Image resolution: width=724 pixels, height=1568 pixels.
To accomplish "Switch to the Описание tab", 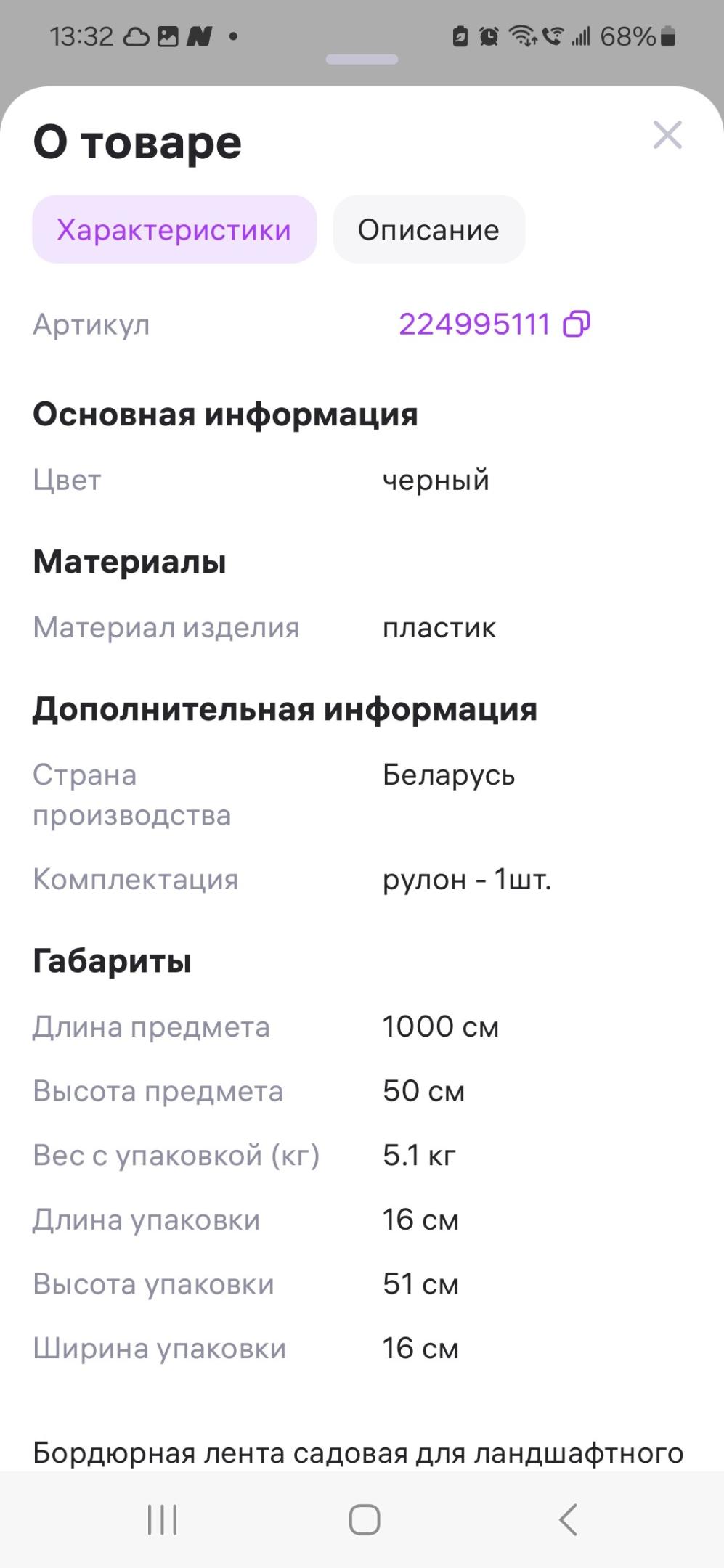I will pyautogui.click(x=428, y=229).
